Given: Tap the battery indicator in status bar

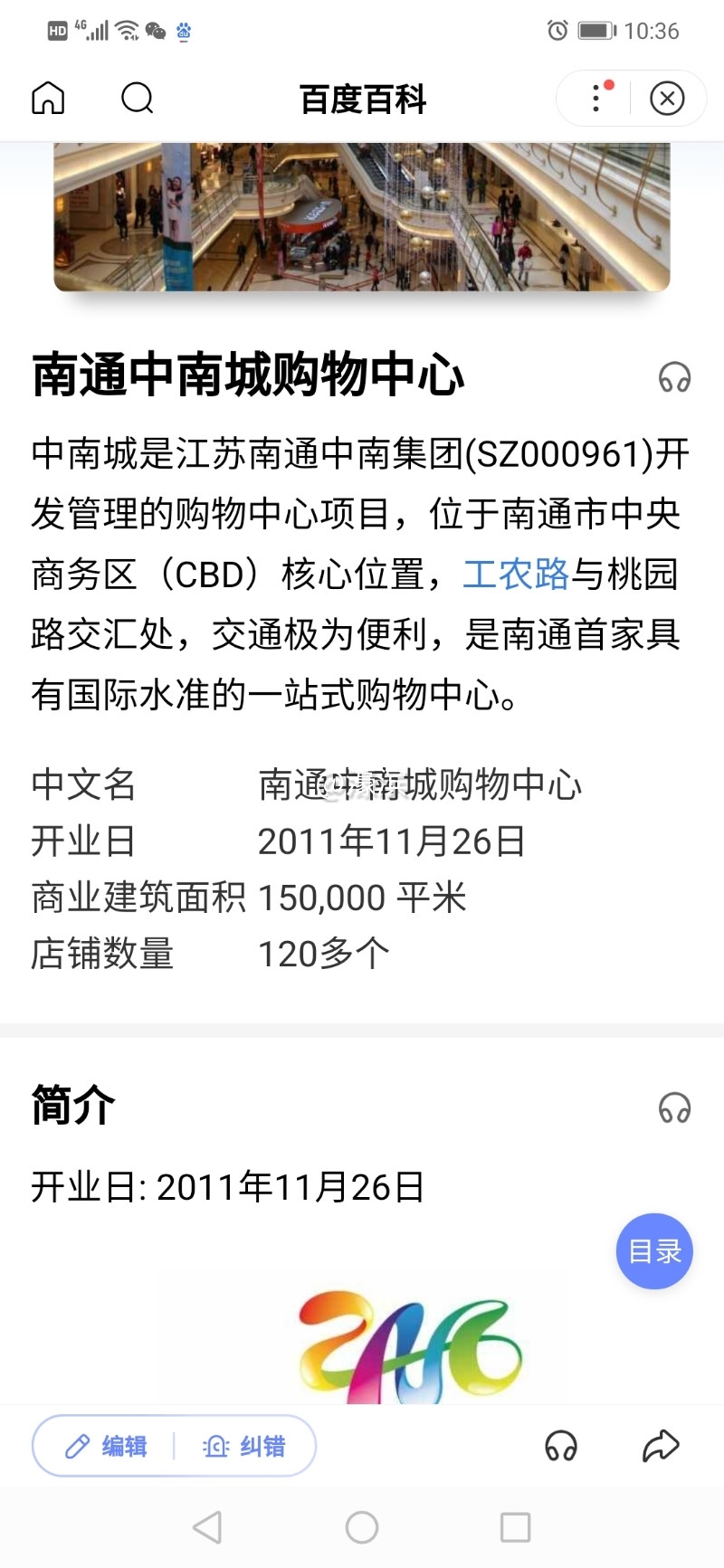Looking at the screenshot, I should 595,30.
